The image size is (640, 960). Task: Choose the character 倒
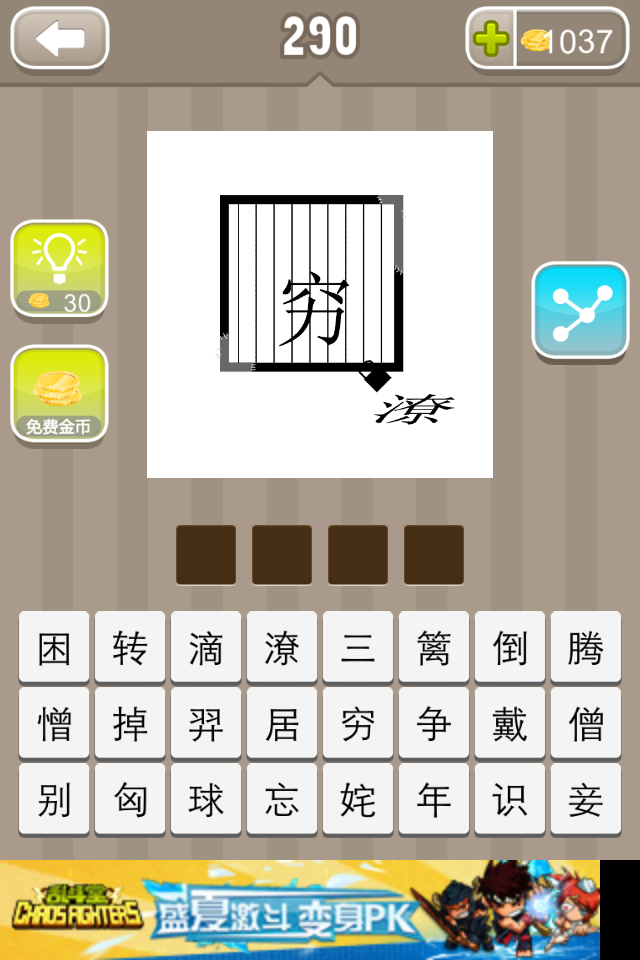tap(510, 648)
